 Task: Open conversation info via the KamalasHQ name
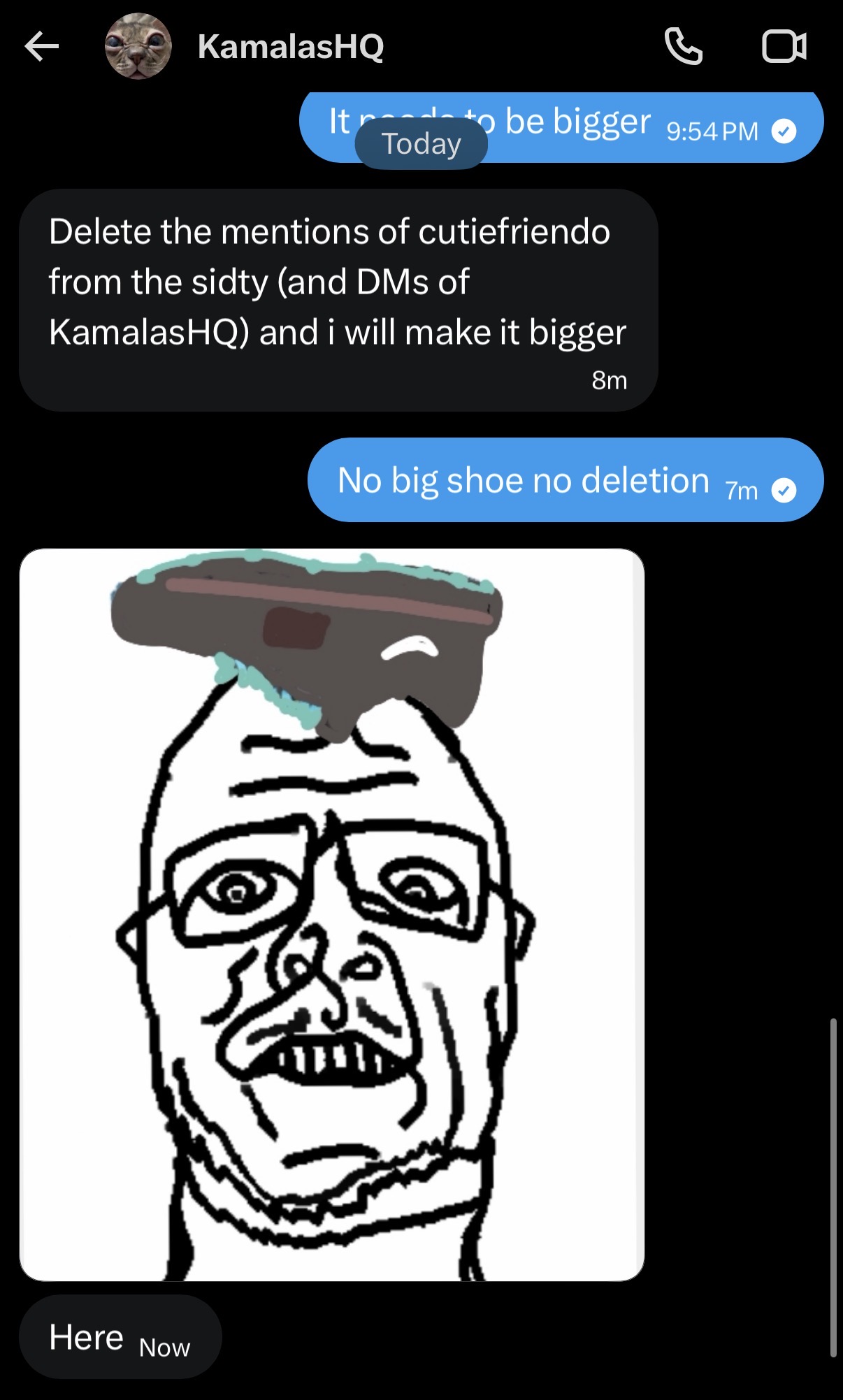[291, 47]
